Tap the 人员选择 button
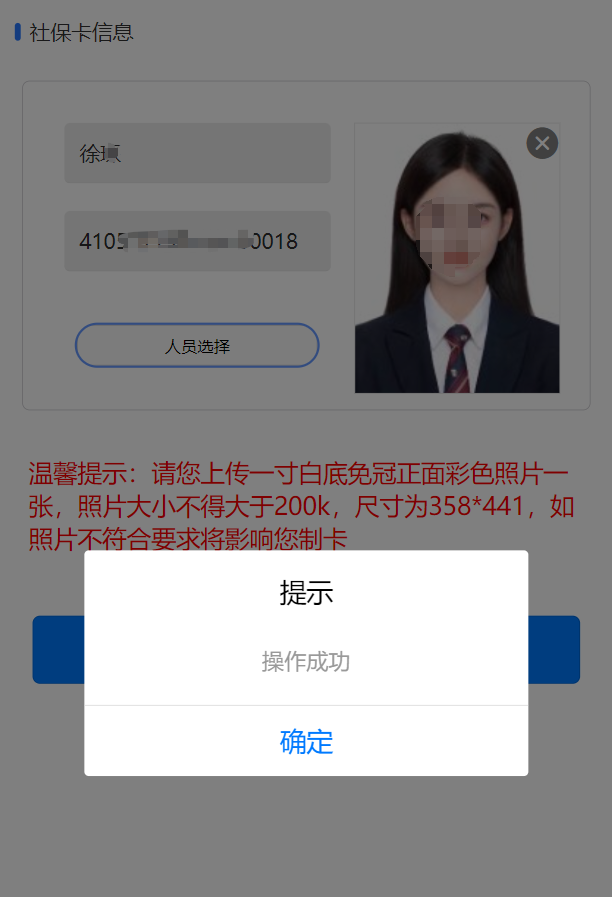 [x=197, y=346]
